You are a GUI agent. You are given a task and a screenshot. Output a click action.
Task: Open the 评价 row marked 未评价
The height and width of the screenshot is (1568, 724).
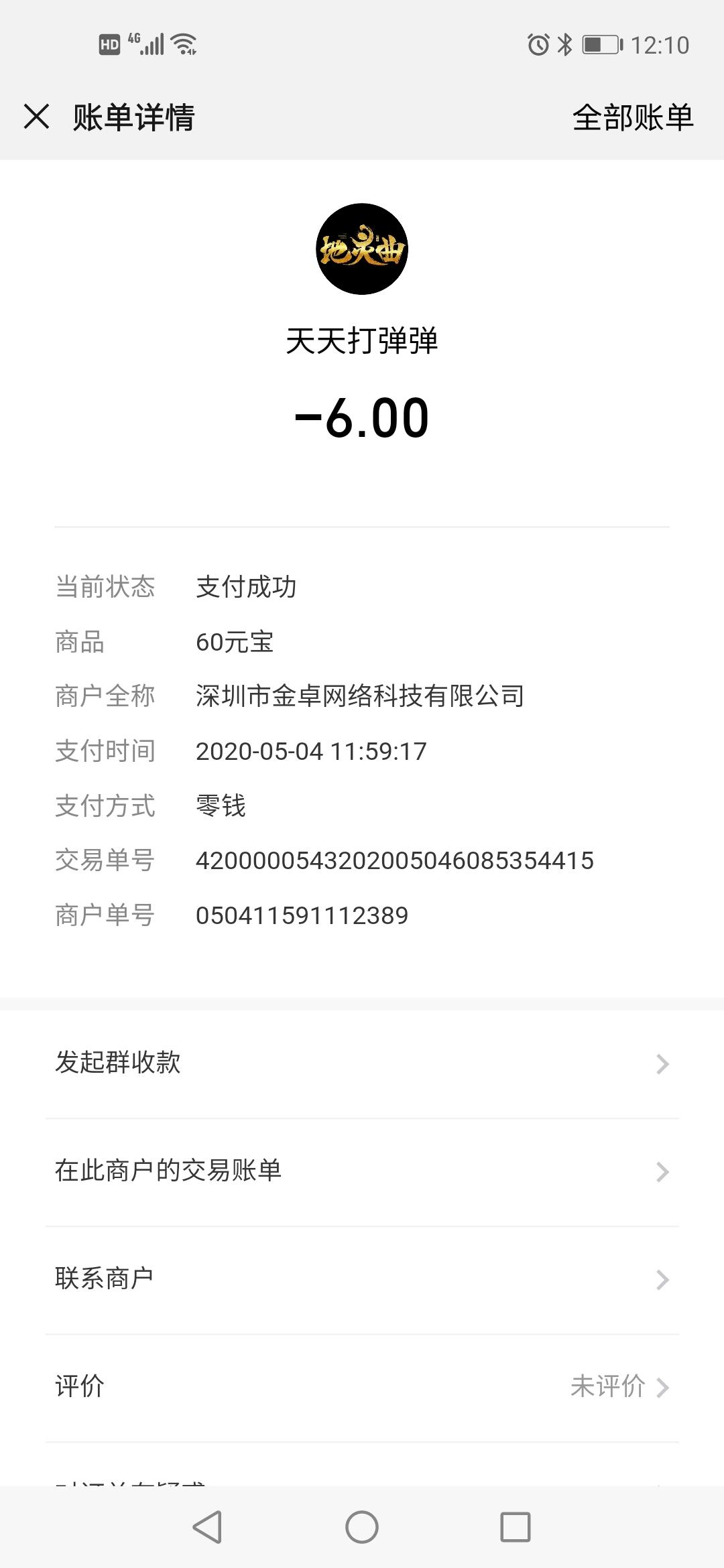(x=362, y=1387)
